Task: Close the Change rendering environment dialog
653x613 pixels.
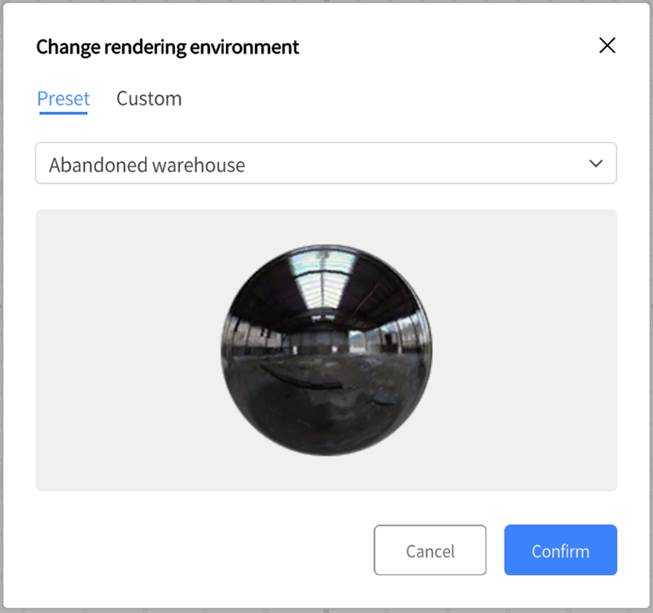Action: 606,46
